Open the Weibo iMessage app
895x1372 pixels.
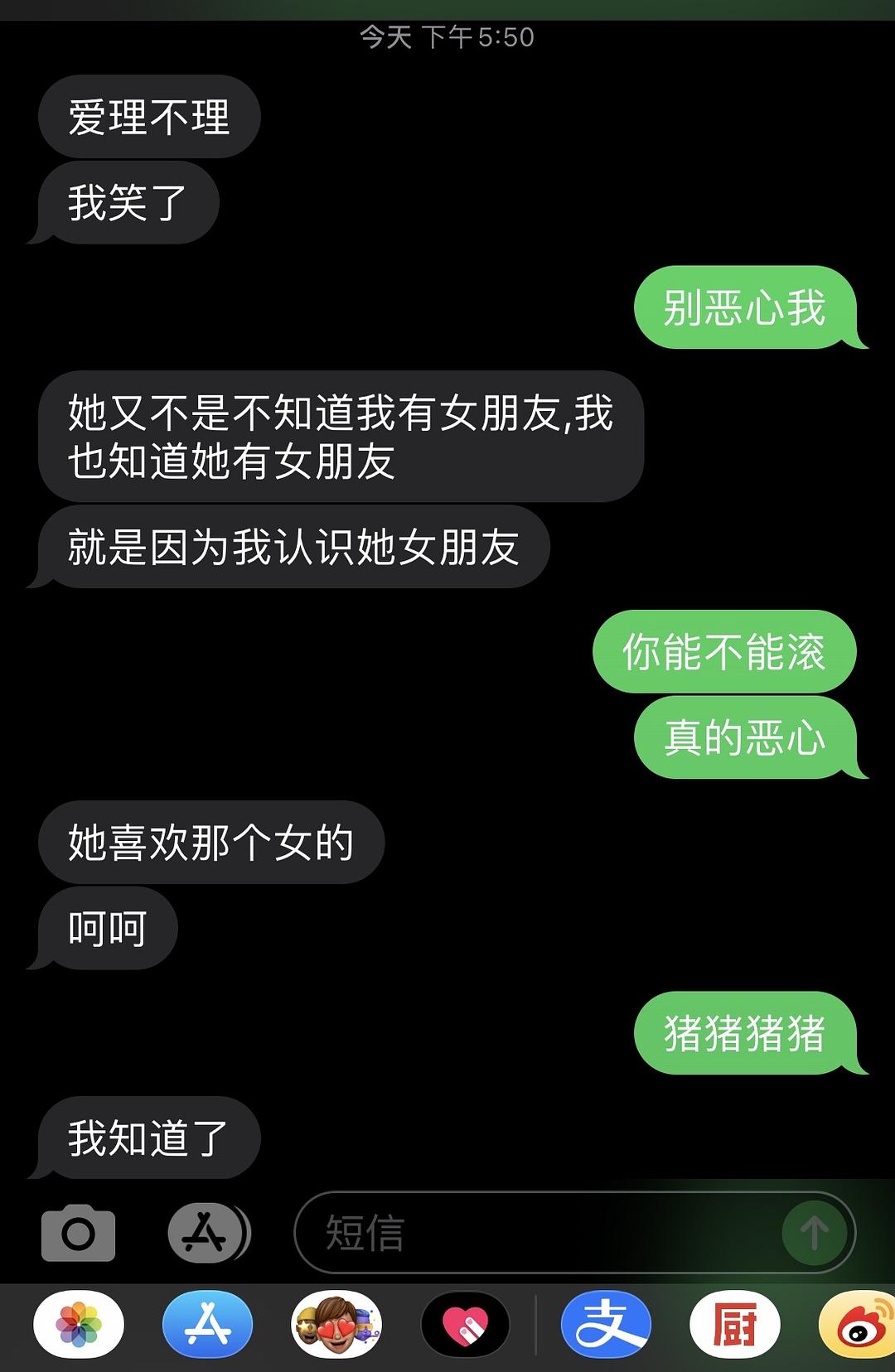859,1324
